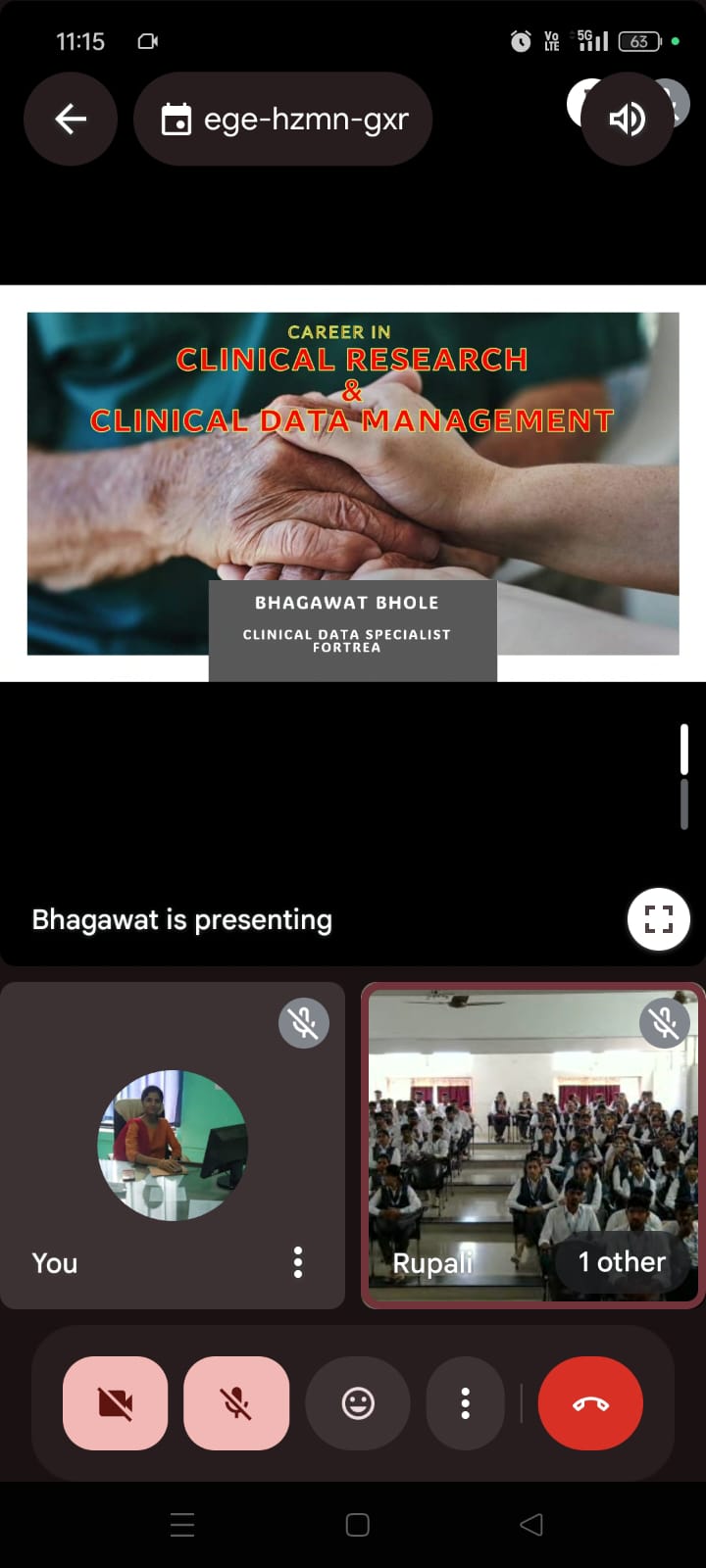Open options on your own video tile
Screen dimensions: 706x1568
pyautogui.click(x=298, y=1262)
